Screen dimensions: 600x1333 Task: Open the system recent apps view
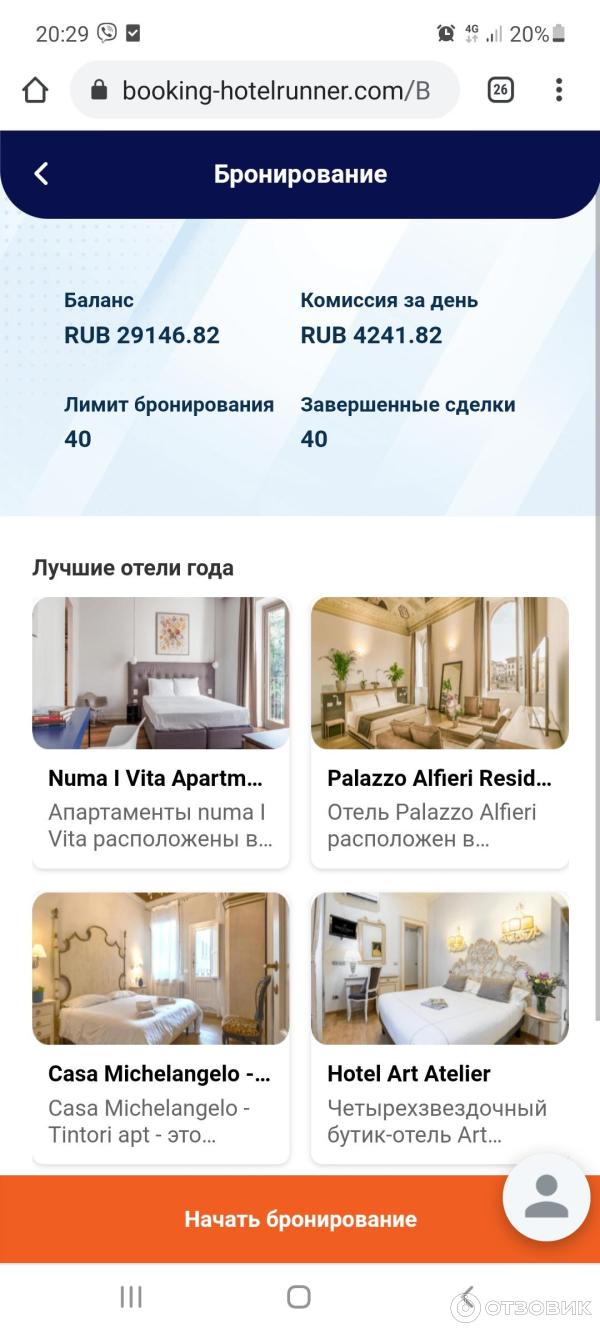131,1297
